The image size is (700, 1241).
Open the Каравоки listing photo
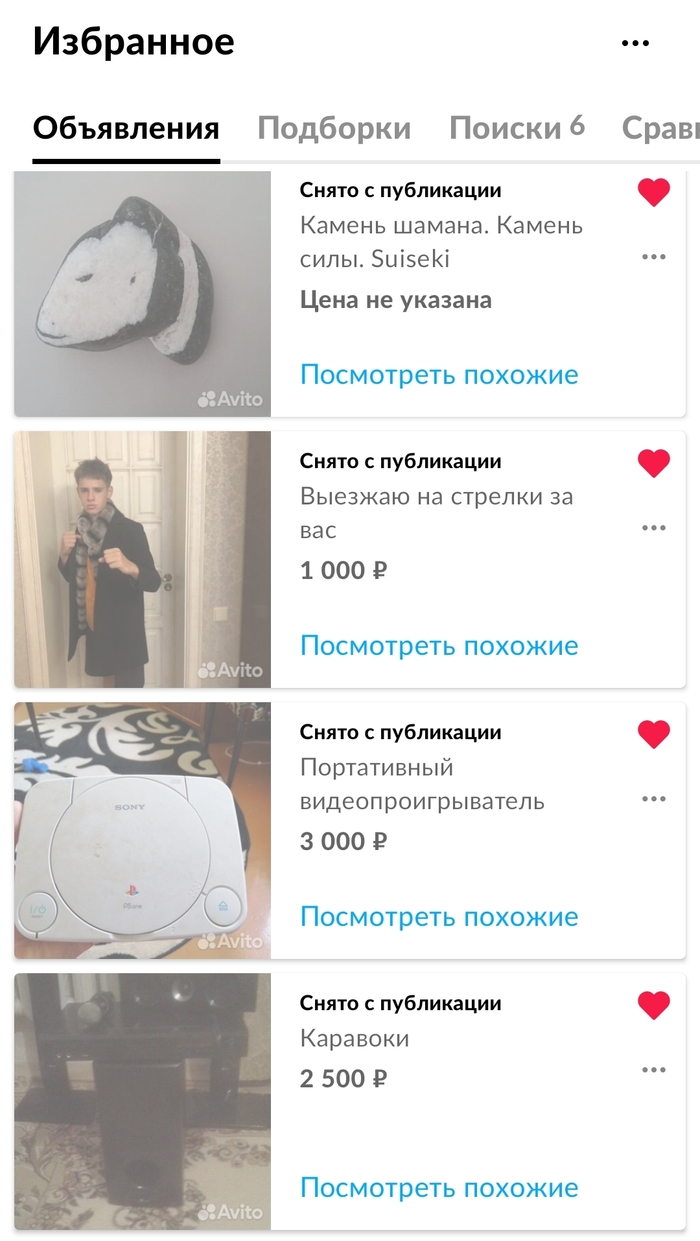tap(142, 1101)
